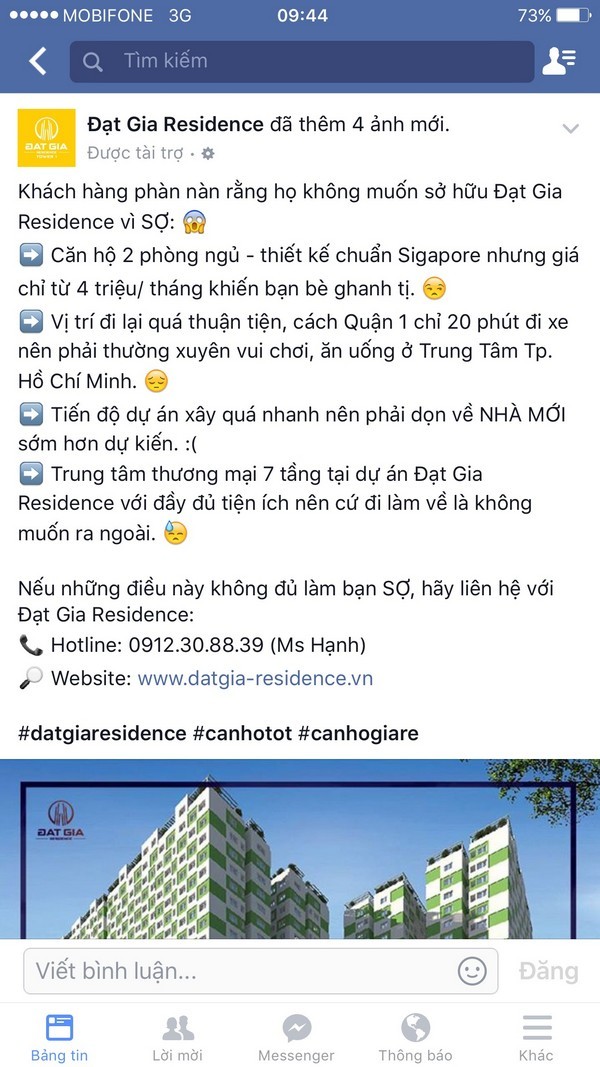Image resolution: width=600 pixels, height=1067 pixels.
Task: Open the Messenger tab
Action: [296, 1037]
